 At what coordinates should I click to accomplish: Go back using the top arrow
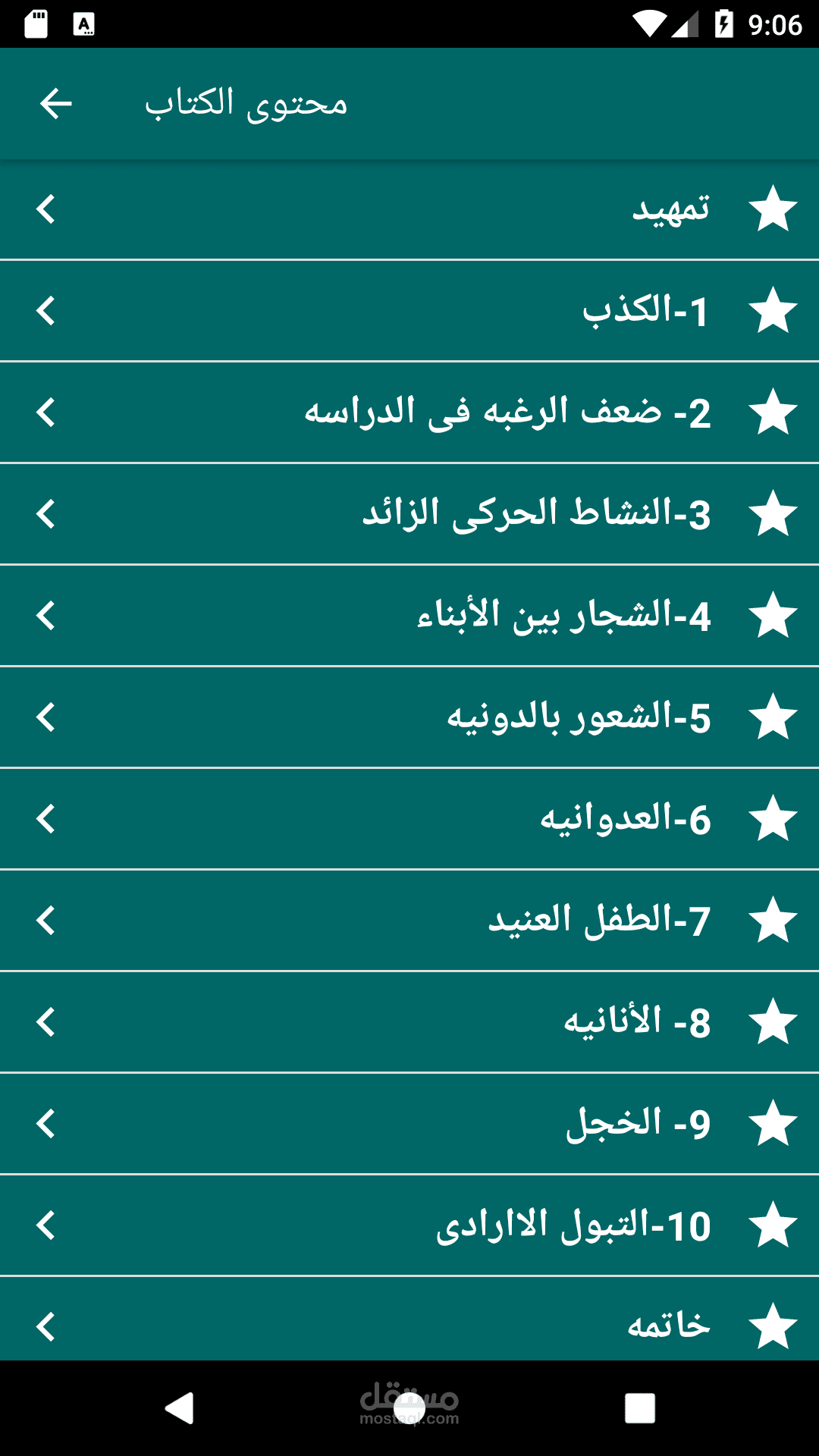55,104
